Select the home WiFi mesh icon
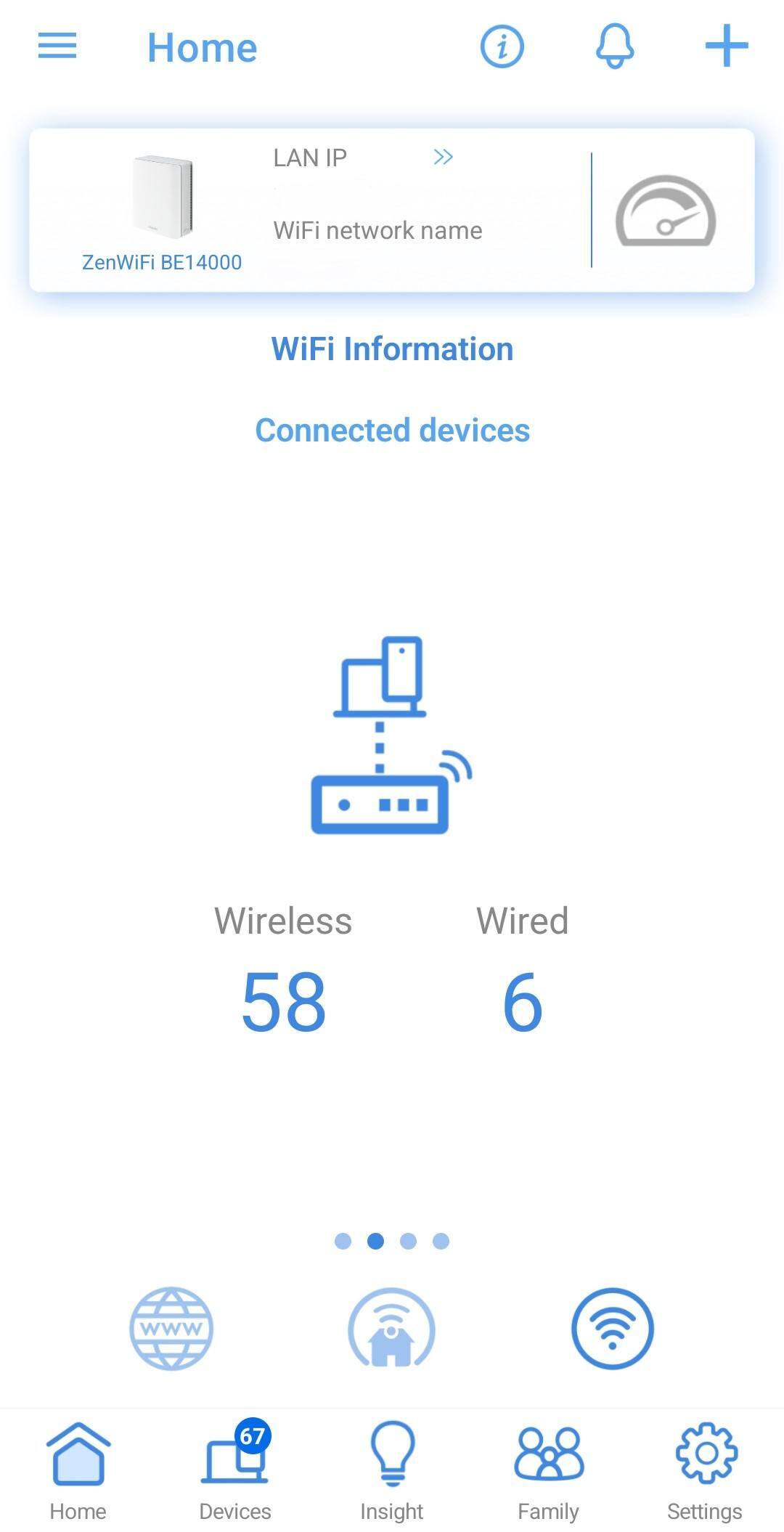Image resolution: width=784 pixels, height=1532 pixels. click(x=391, y=1328)
